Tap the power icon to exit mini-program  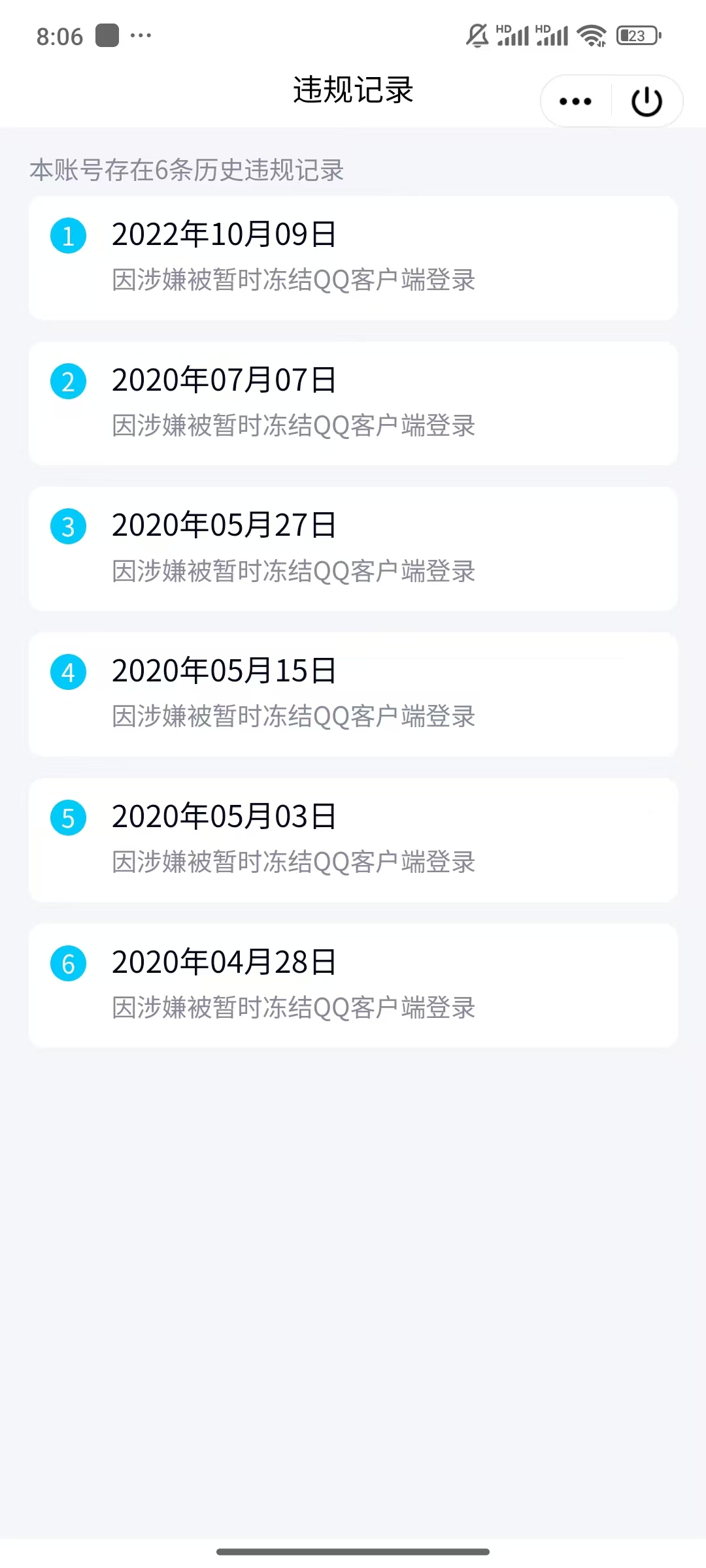coord(647,101)
